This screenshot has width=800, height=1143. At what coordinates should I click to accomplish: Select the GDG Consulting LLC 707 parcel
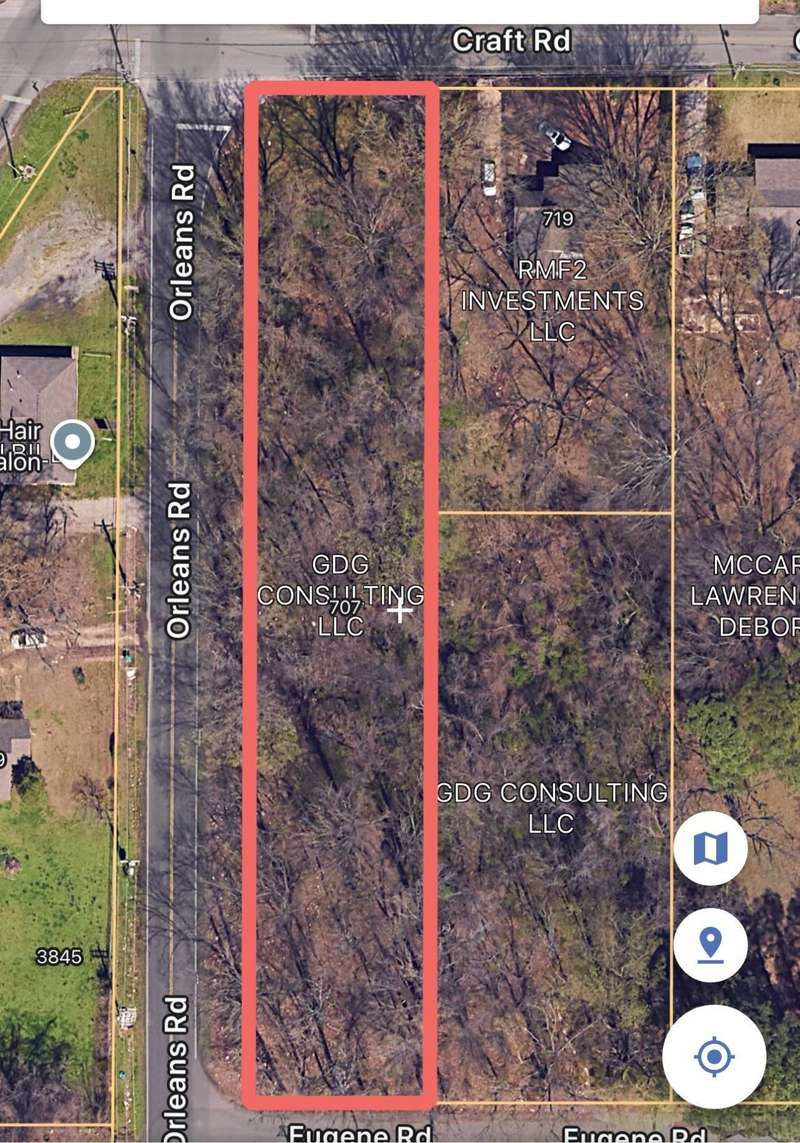[340, 600]
